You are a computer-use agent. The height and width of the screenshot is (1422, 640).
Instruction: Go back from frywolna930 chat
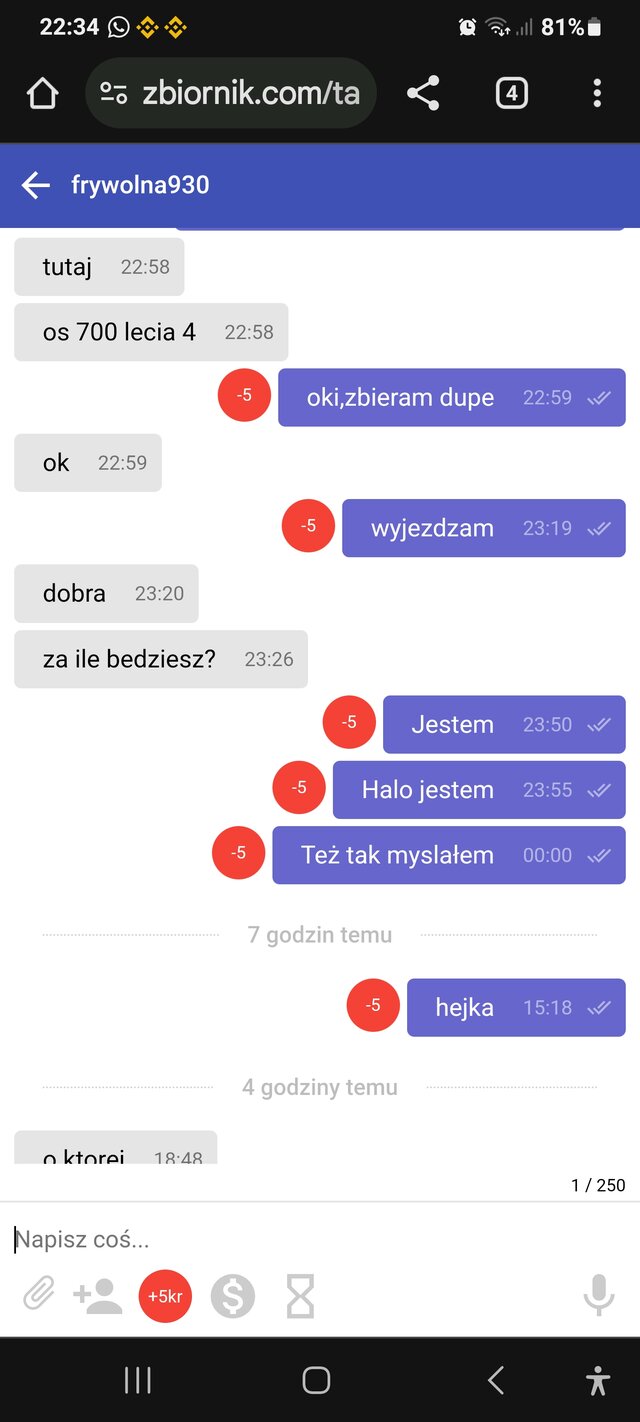36,185
